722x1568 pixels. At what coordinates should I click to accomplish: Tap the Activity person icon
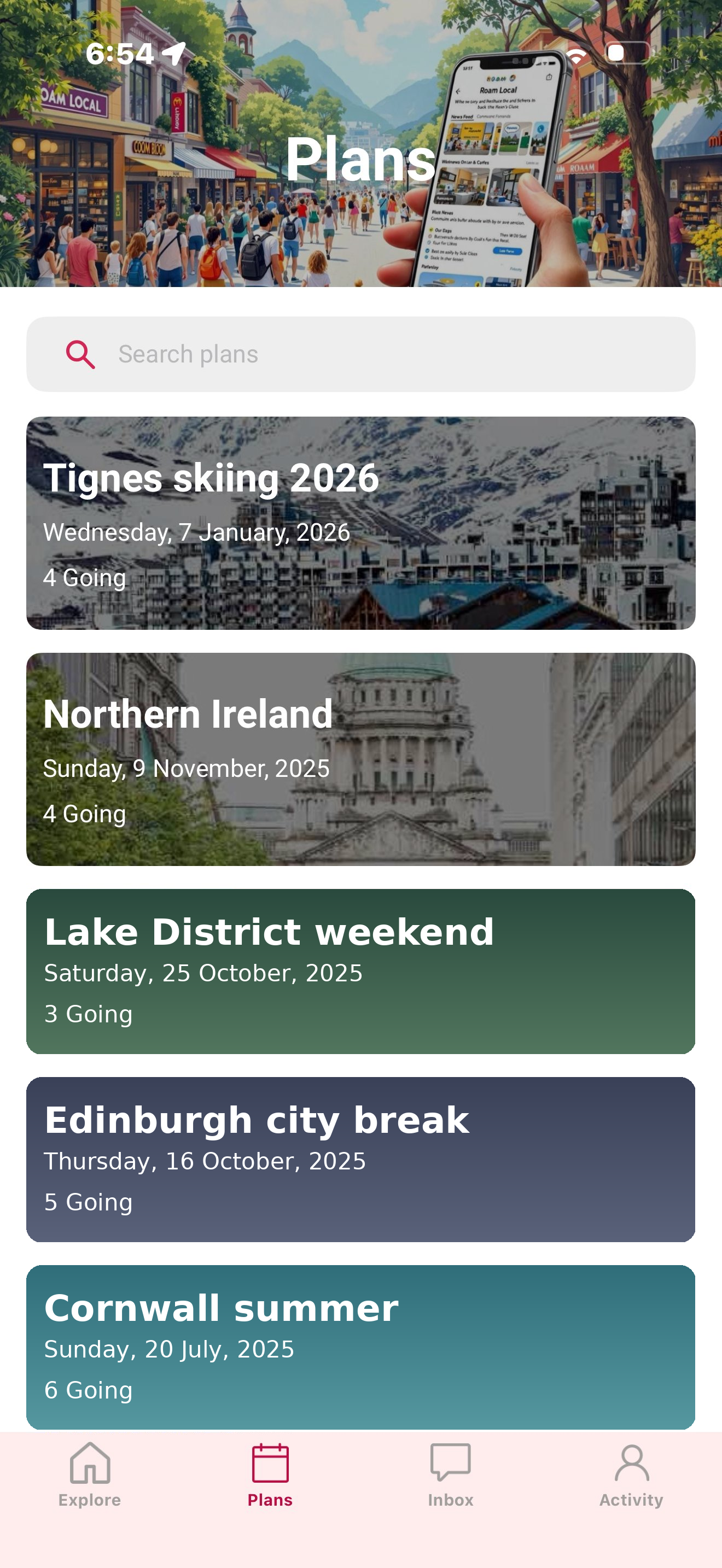[631, 1466]
